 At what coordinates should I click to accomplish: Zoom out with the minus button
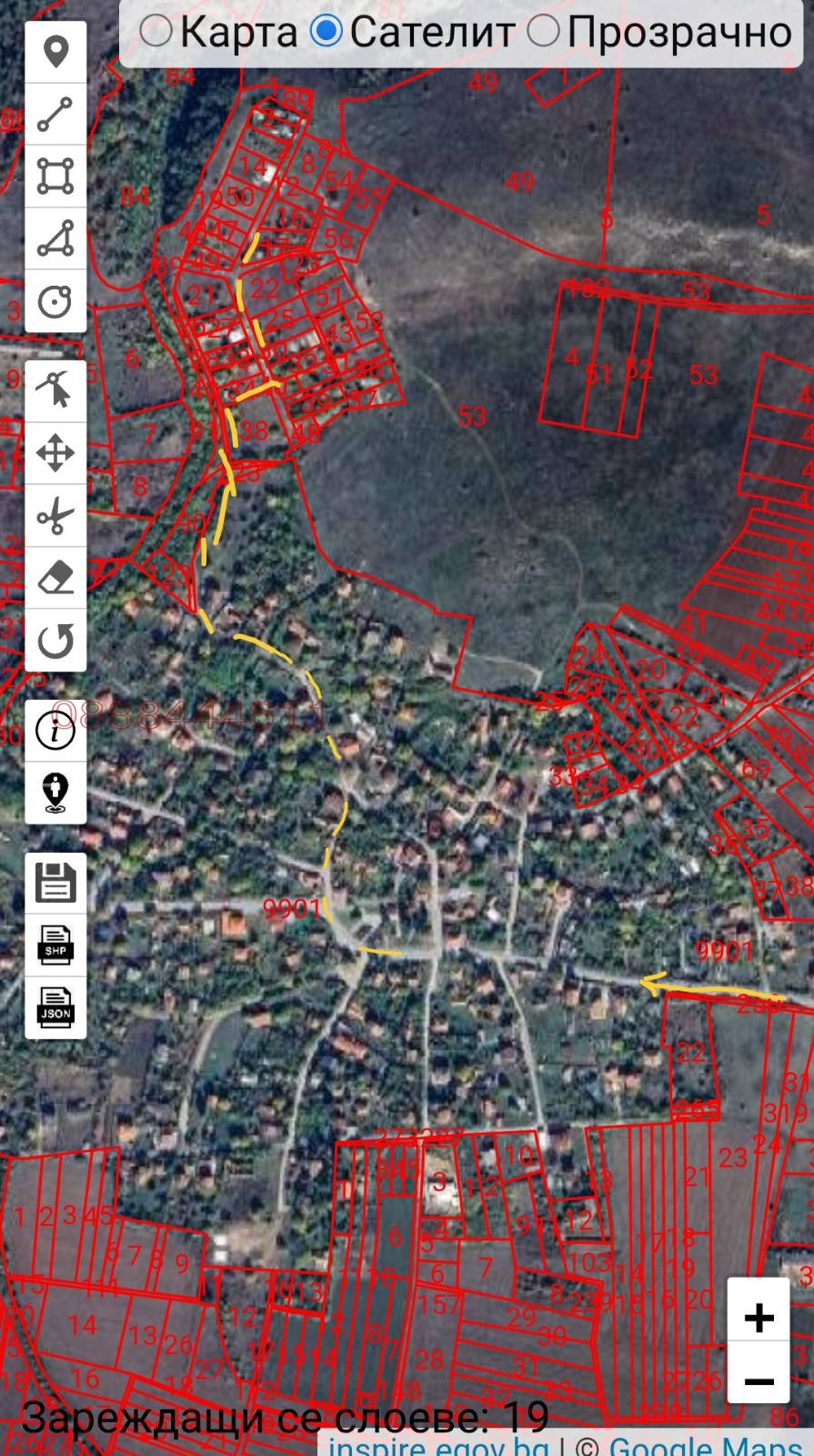pyautogui.click(x=759, y=1381)
